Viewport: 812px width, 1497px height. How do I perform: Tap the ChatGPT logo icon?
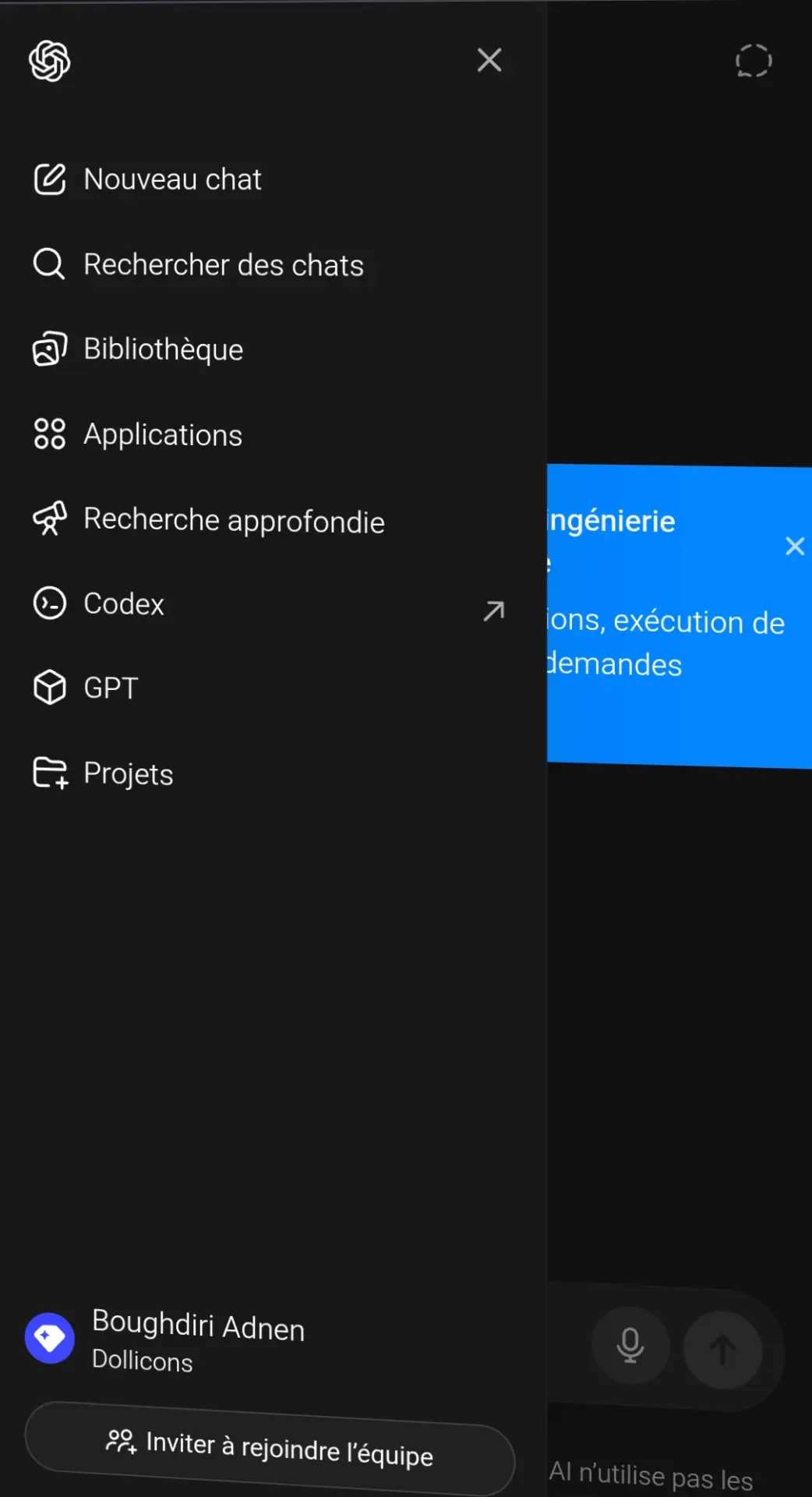click(x=50, y=61)
